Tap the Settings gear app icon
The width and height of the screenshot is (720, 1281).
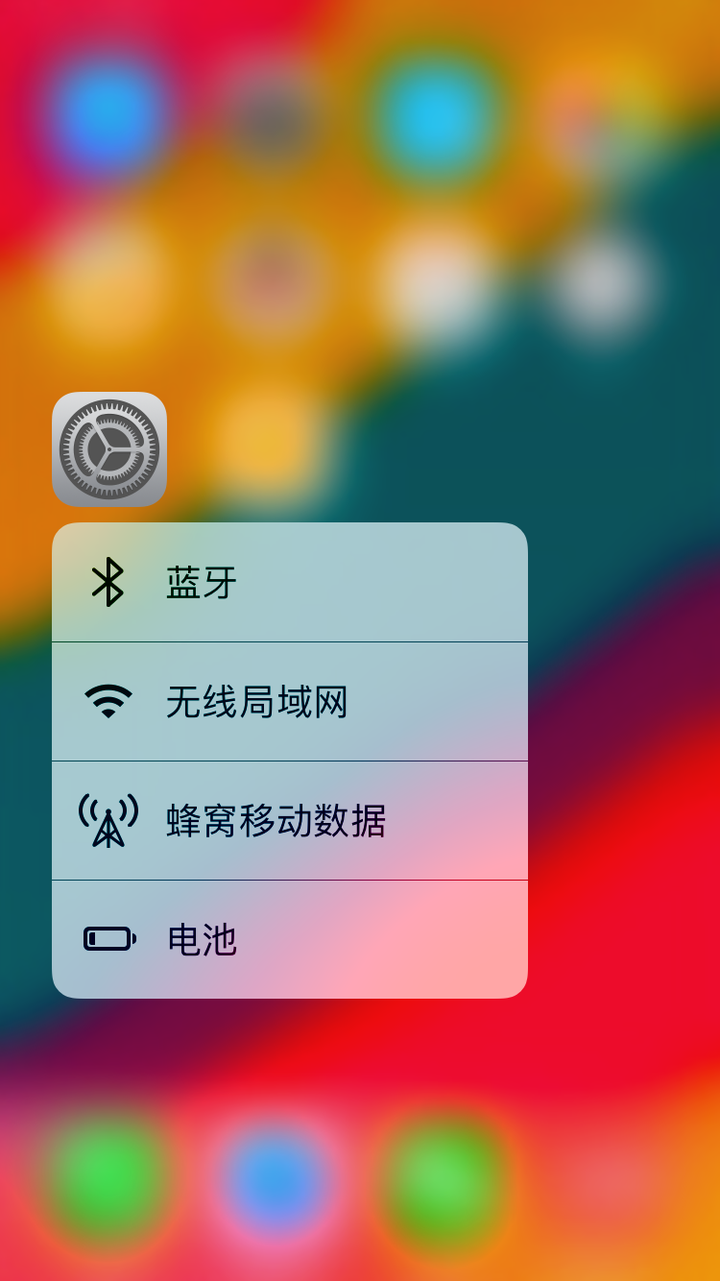coord(109,449)
